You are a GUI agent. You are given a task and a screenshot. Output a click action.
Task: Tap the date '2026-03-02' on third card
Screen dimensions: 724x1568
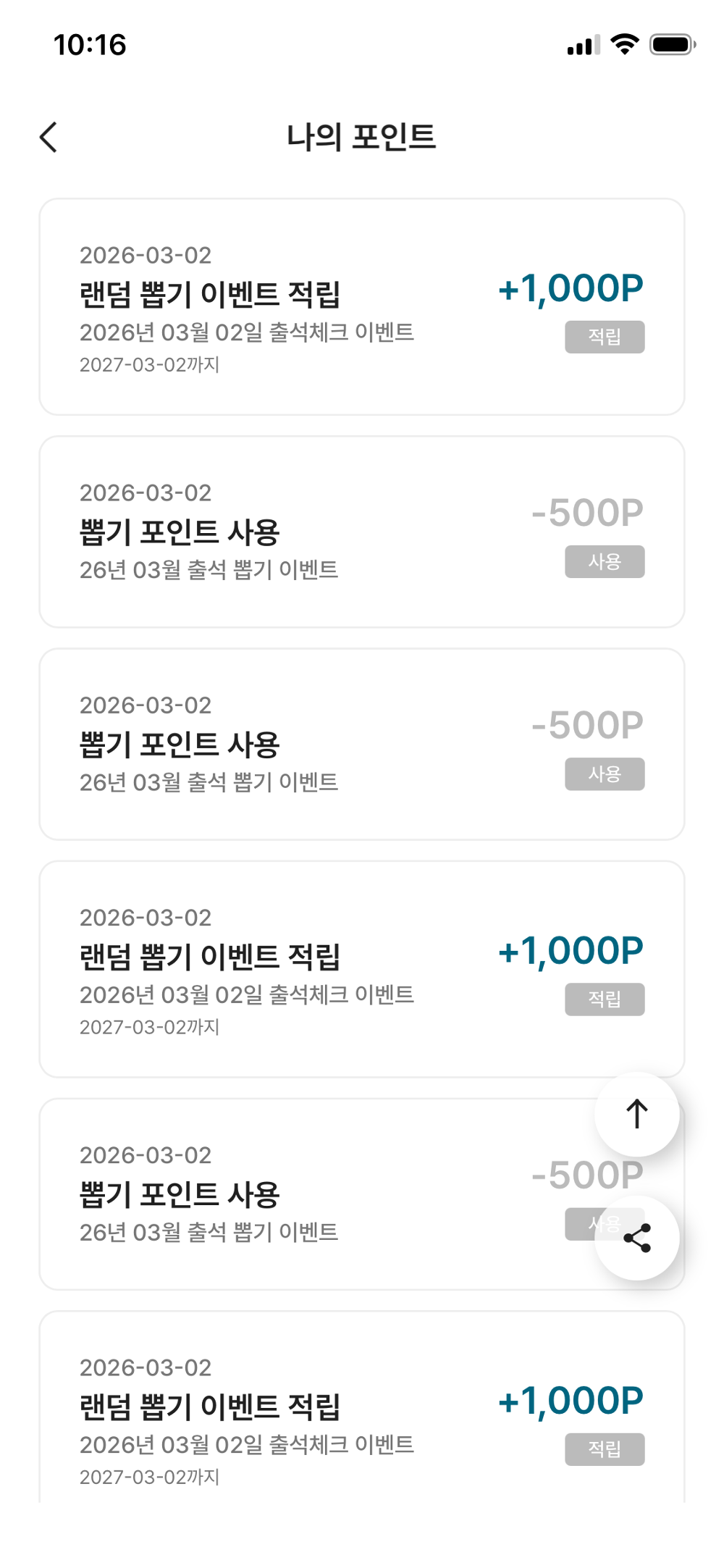click(146, 705)
